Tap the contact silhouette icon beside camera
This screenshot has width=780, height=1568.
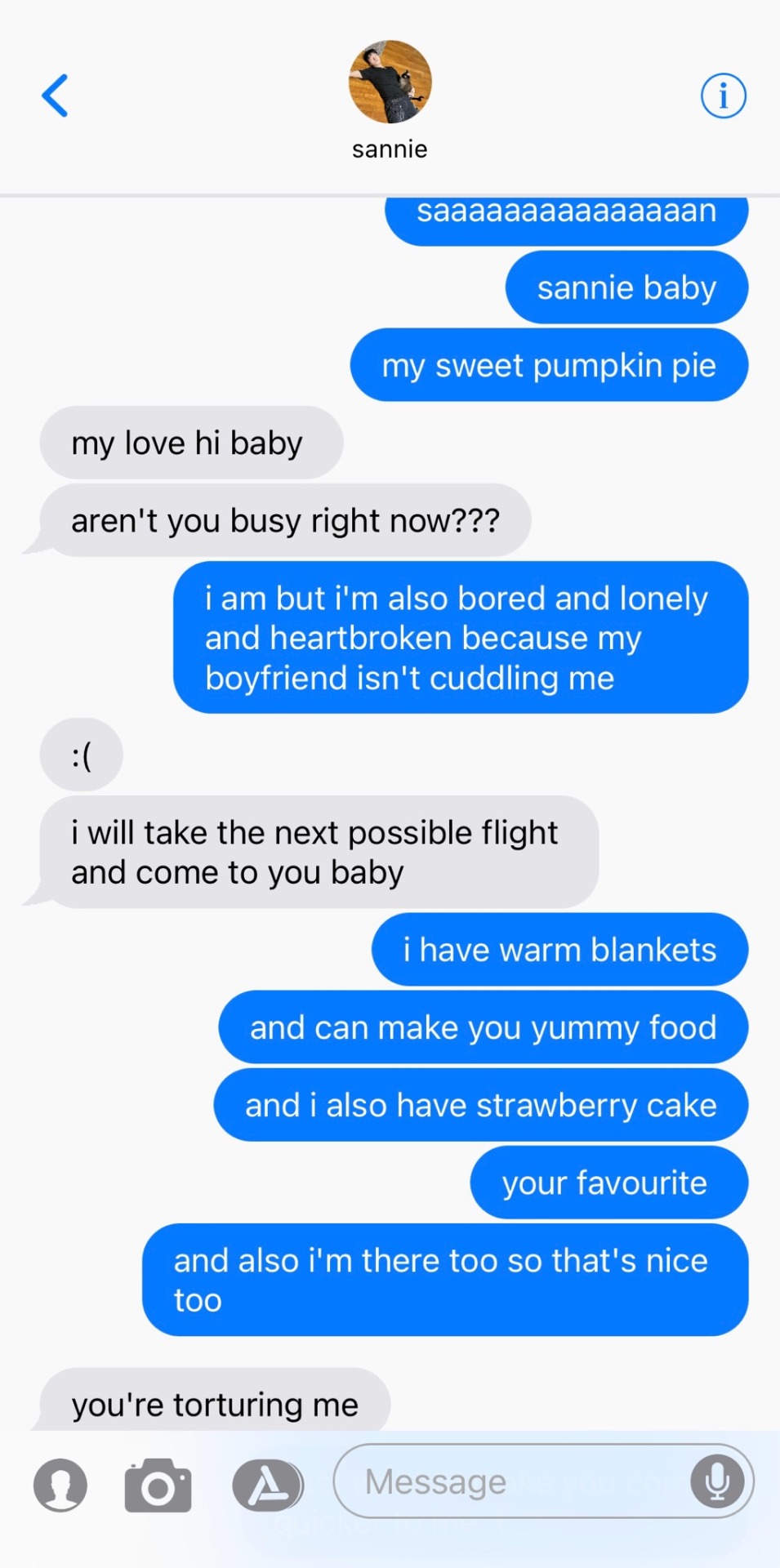[60, 1485]
